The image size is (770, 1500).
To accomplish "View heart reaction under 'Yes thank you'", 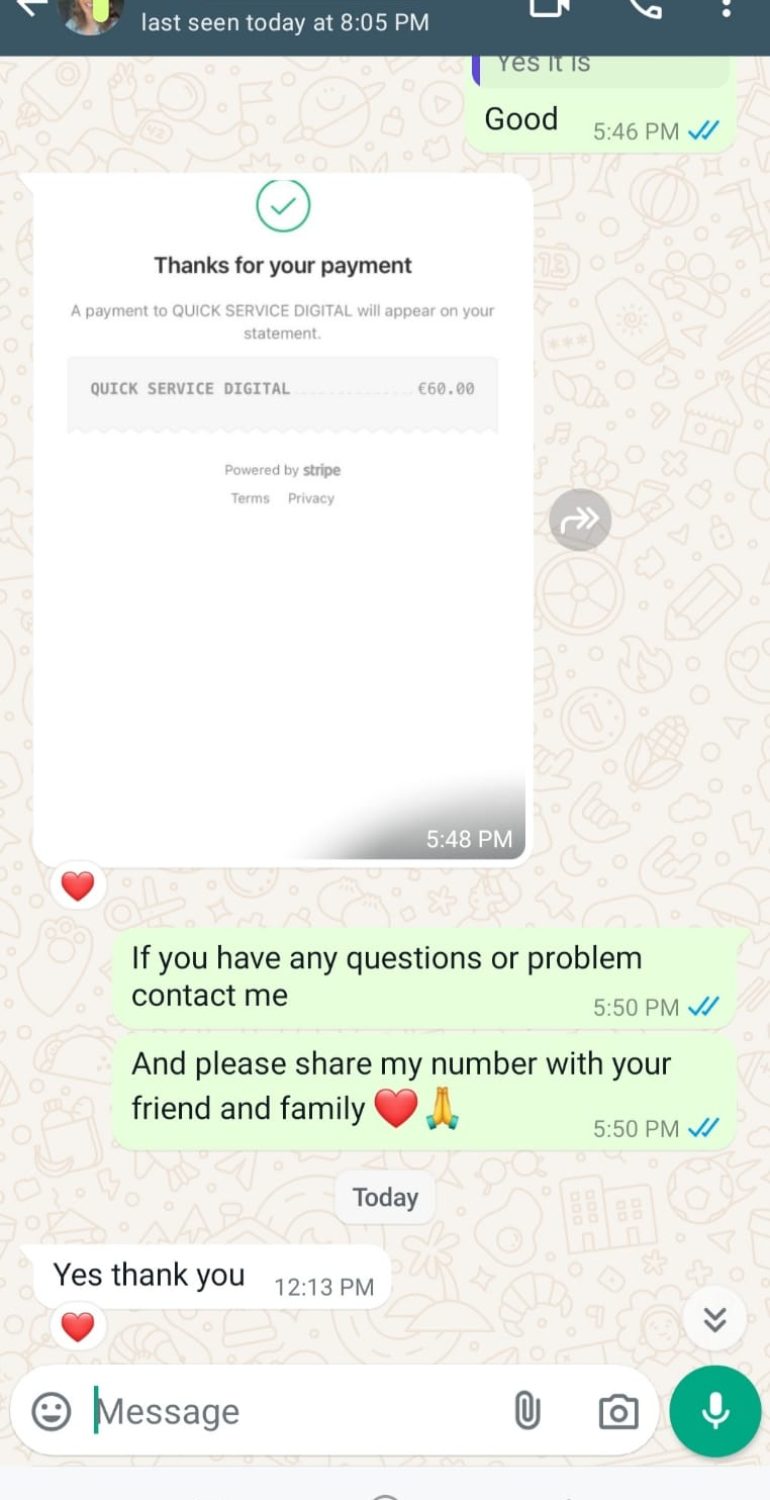I will point(78,1327).
